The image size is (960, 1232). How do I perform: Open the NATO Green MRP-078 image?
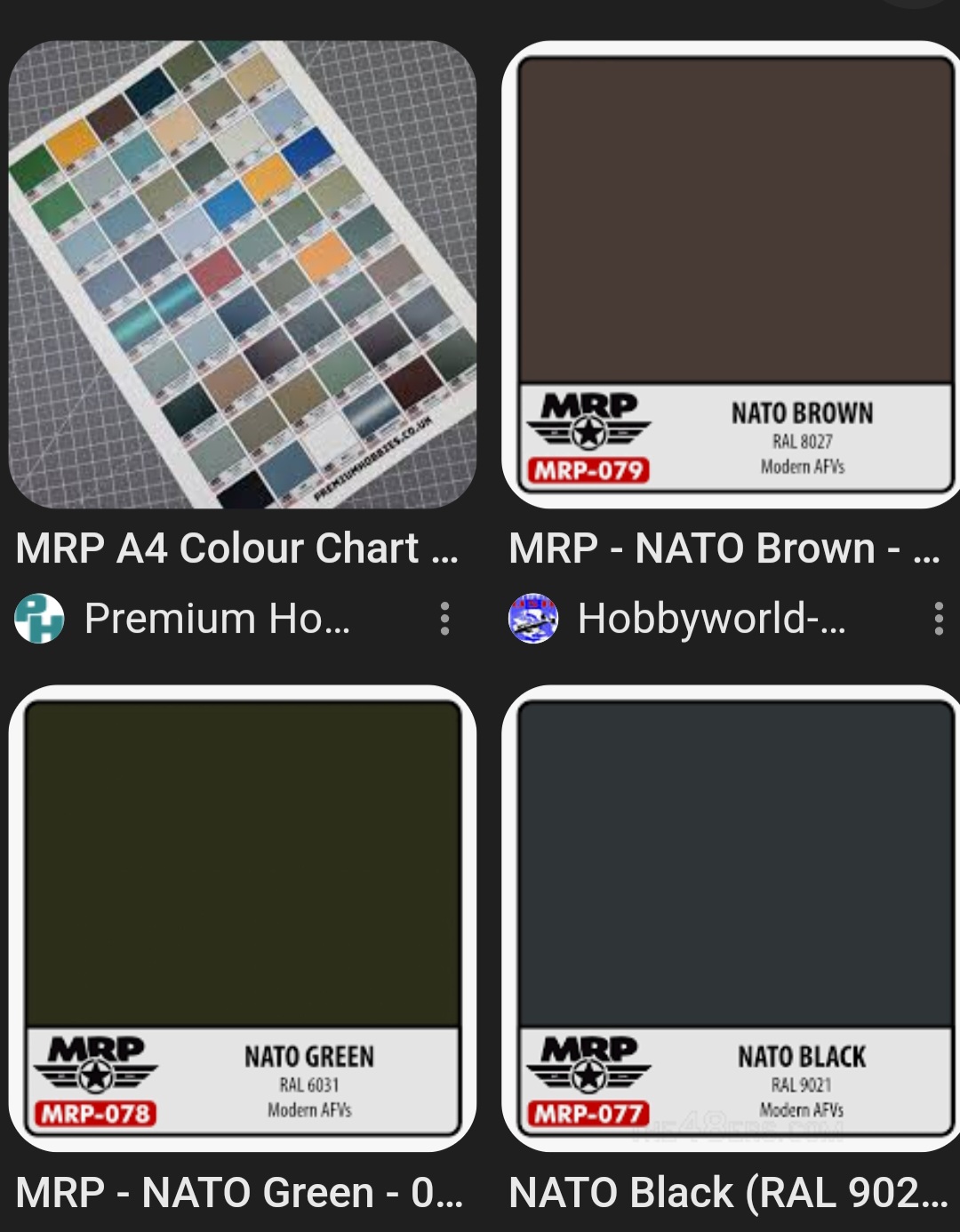tap(242, 917)
